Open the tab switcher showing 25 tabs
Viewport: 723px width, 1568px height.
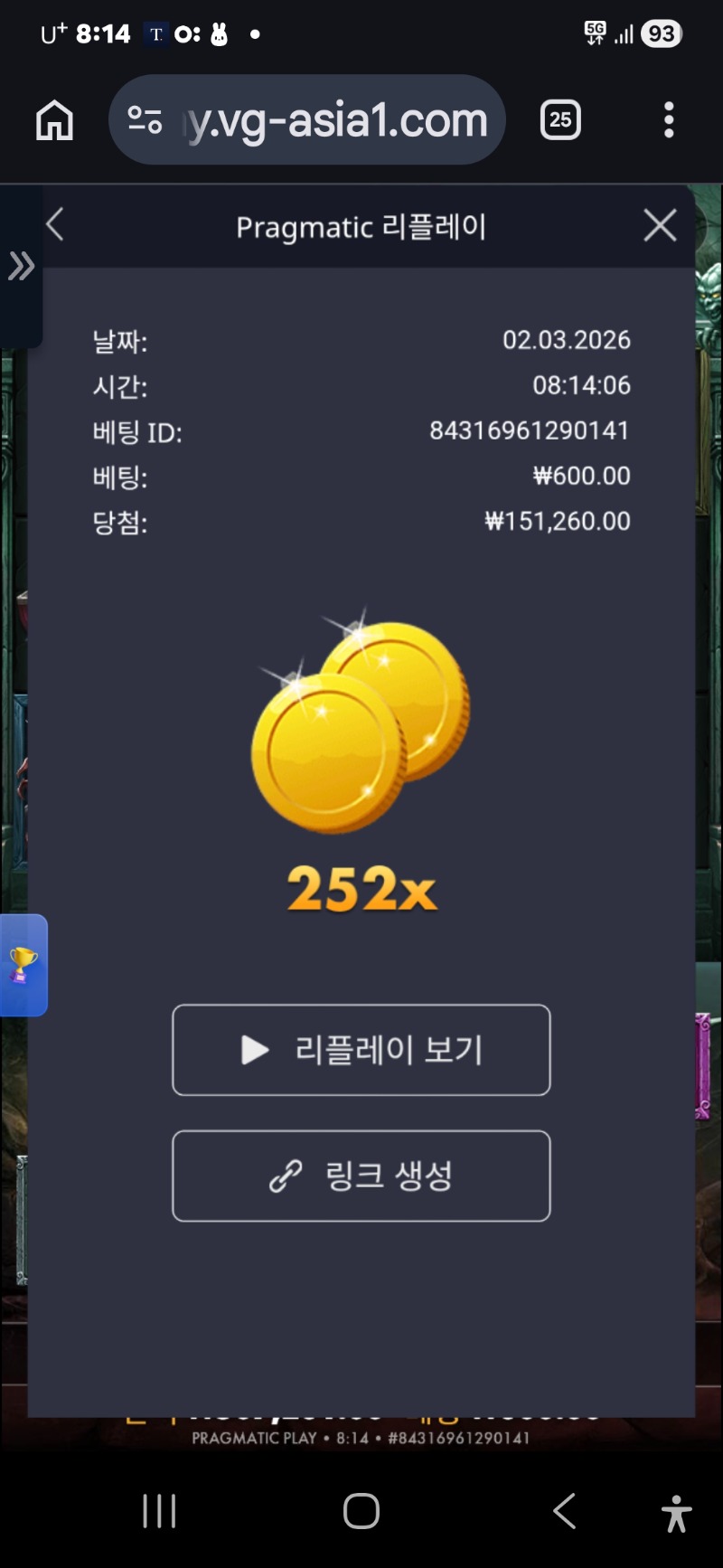click(560, 120)
